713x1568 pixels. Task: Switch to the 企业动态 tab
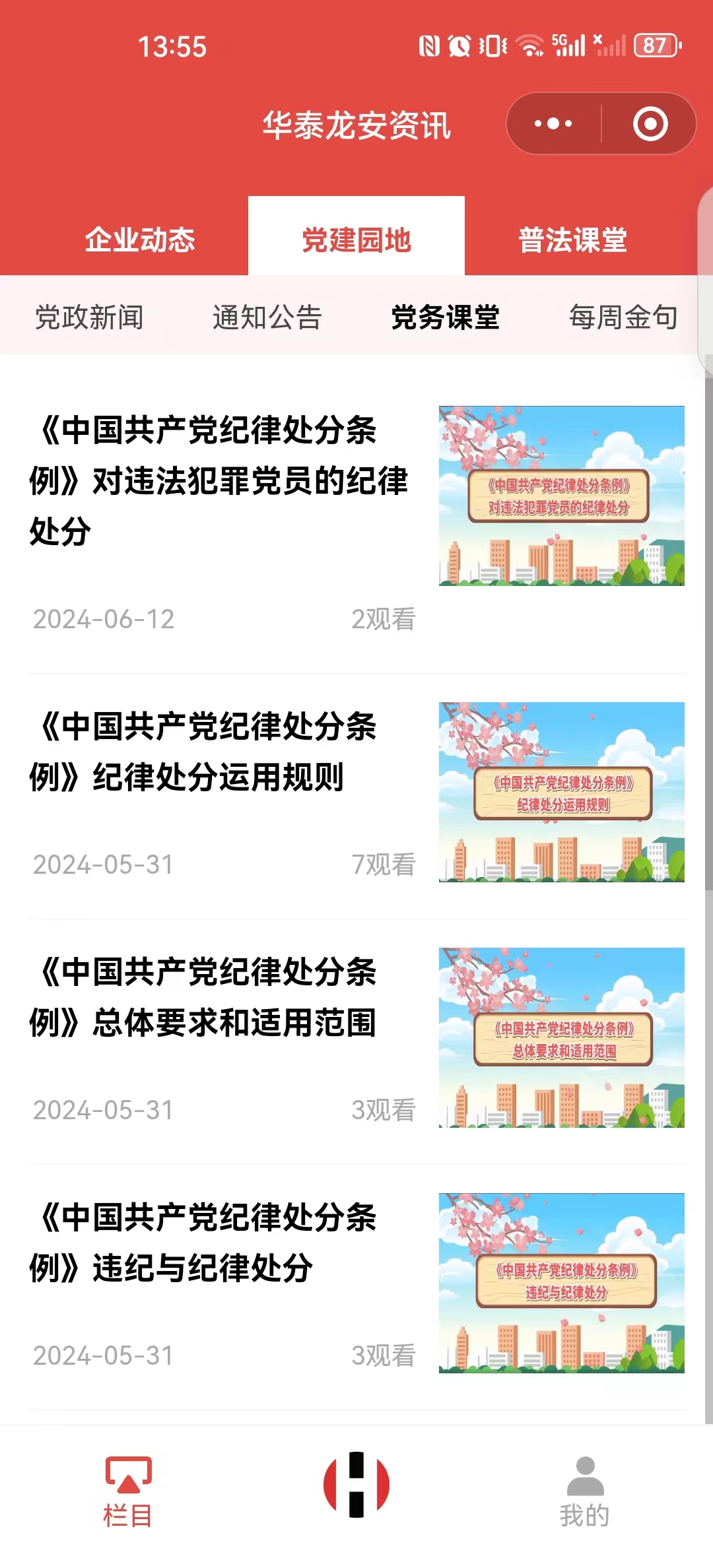point(140,240)
